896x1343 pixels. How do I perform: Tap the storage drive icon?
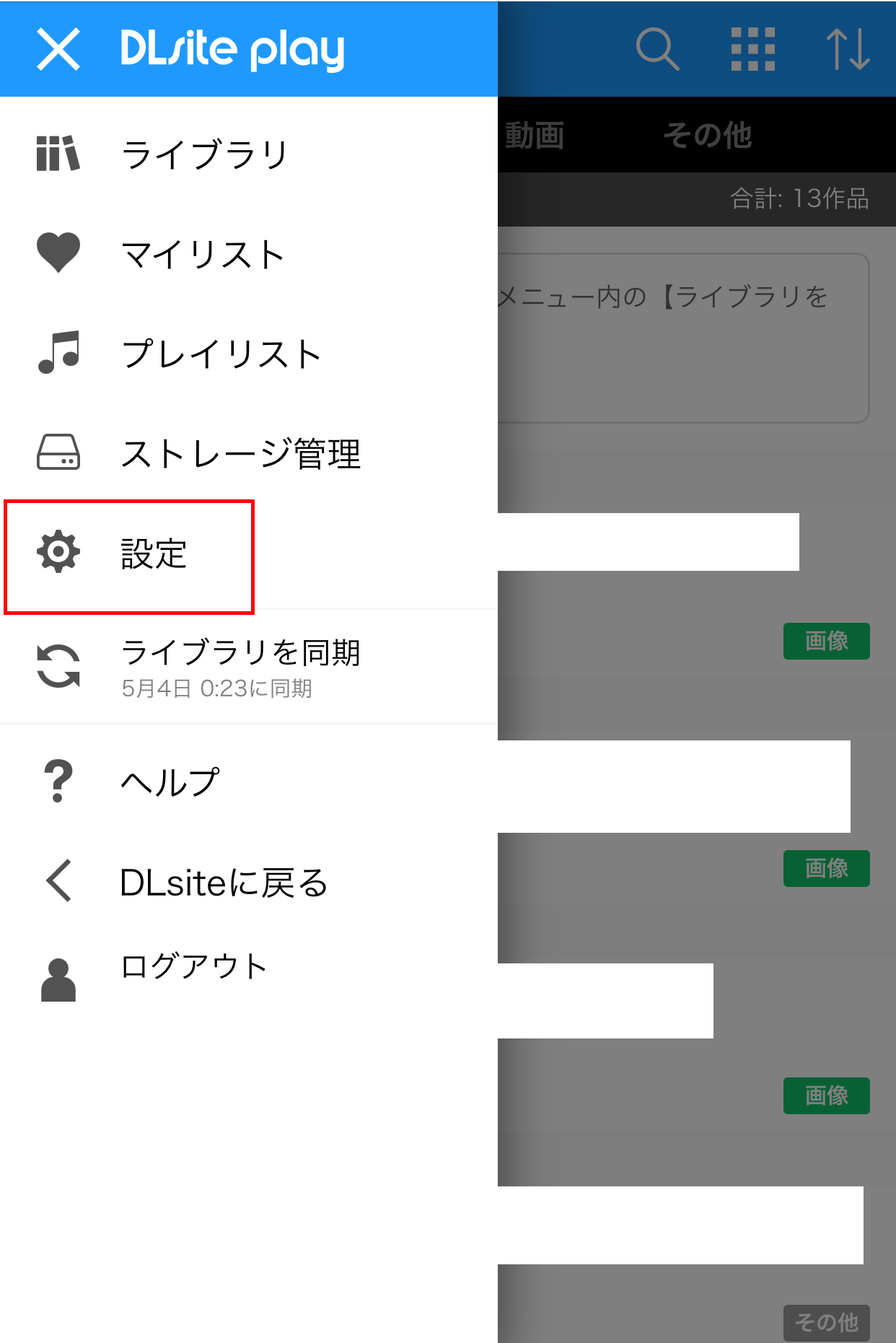[x=58, y=453]
